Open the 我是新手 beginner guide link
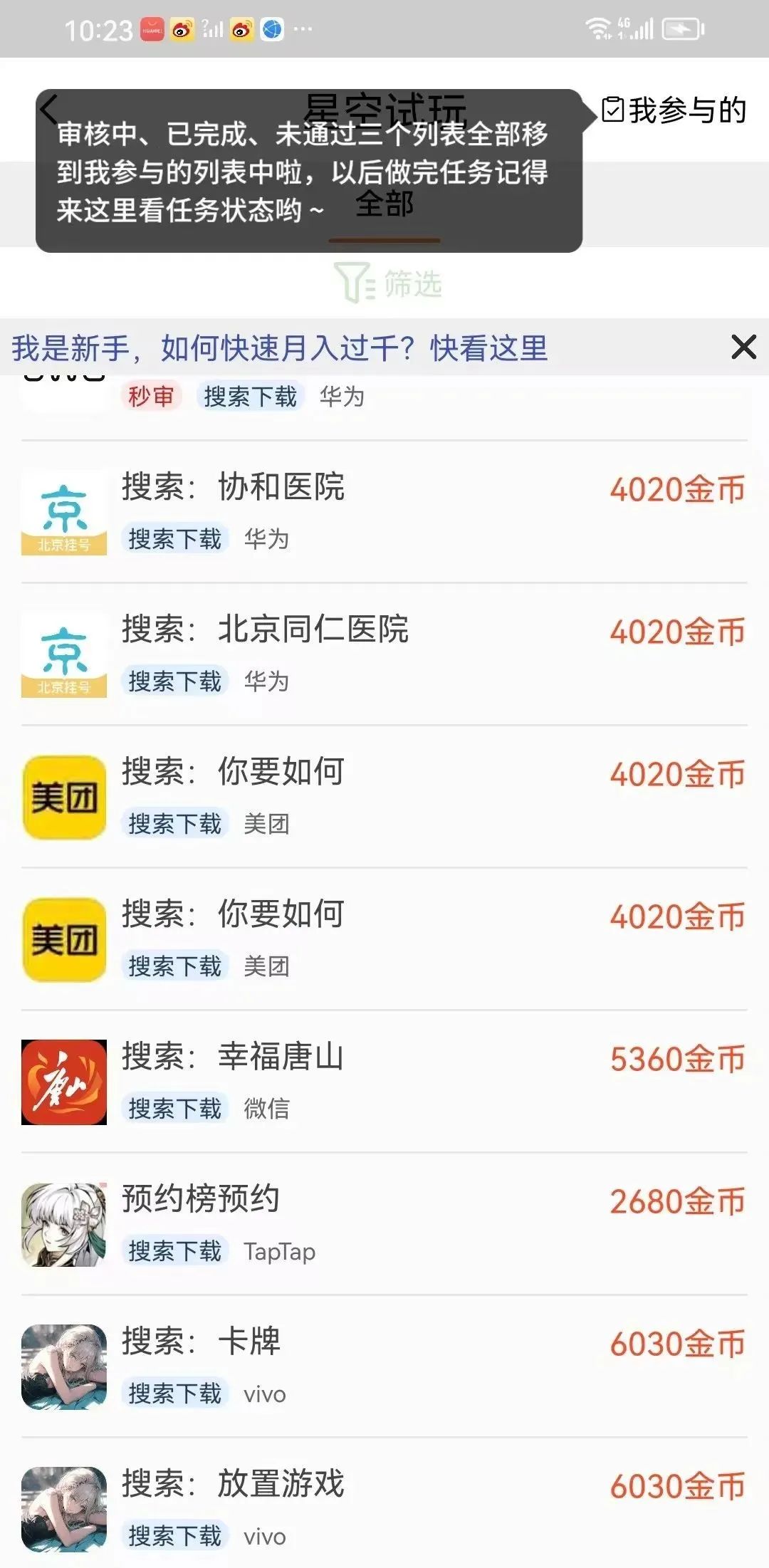The height and width of the screenshot is (1568, 769). pos(280,348)
